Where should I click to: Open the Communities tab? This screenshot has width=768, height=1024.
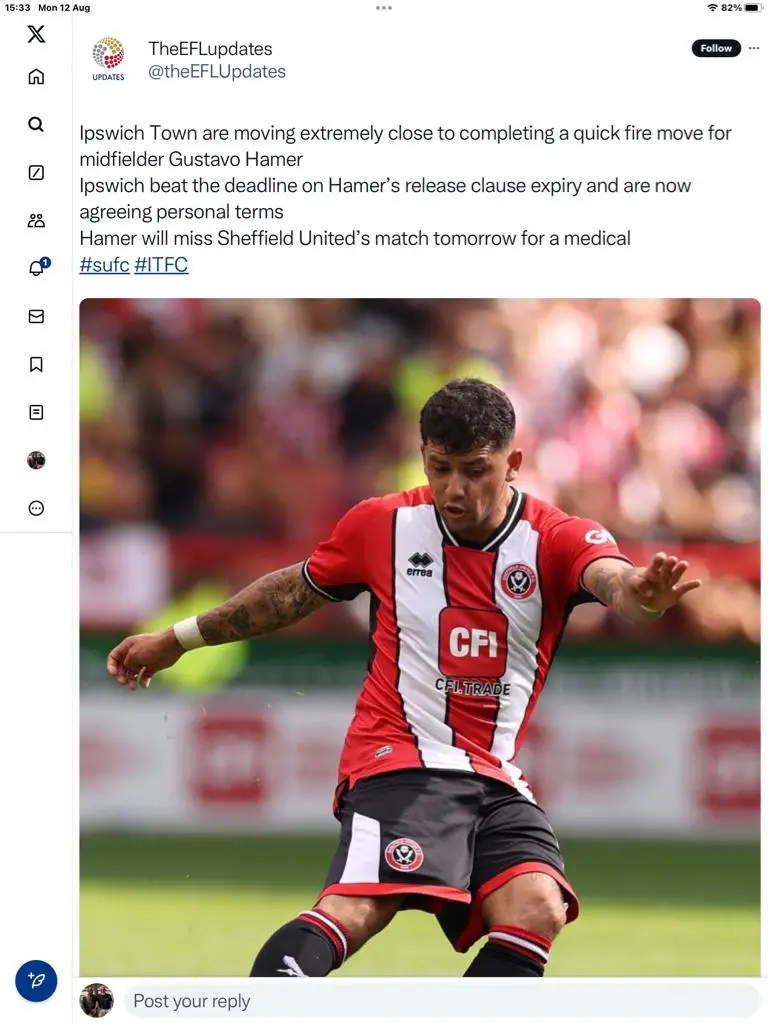coord(36,221)
